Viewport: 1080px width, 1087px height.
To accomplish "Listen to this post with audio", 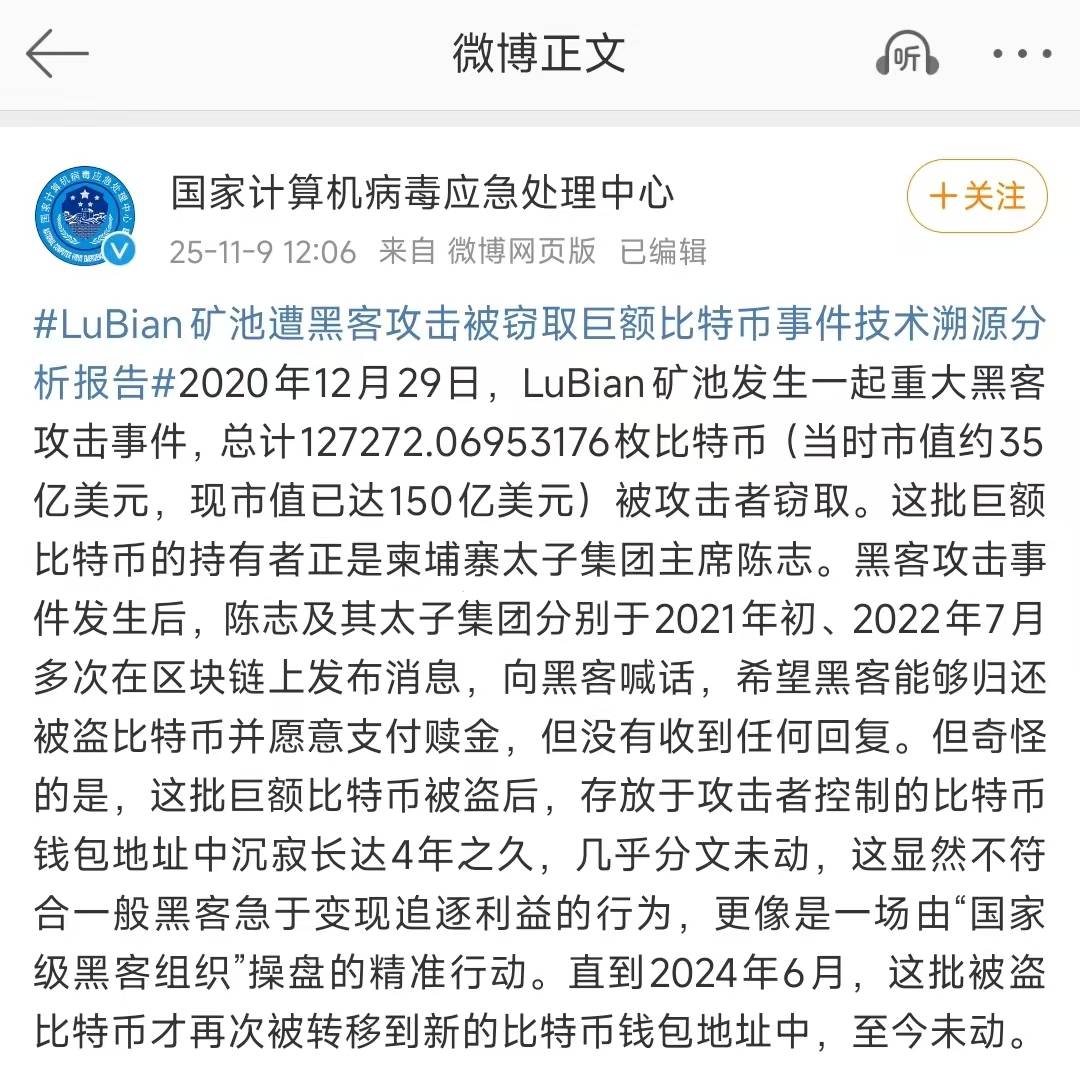I will coord(907,56).
